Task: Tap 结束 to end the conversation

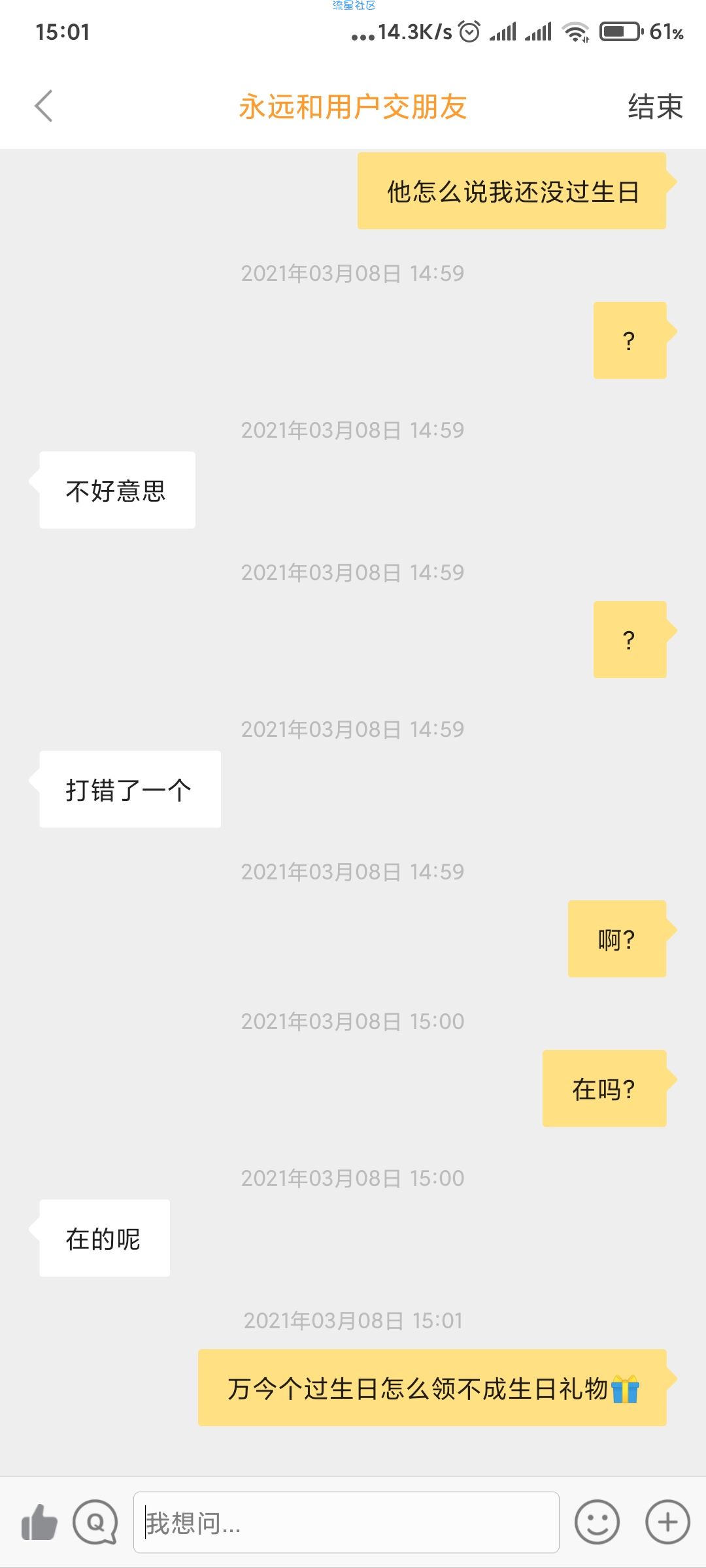Action: (655, 106)
